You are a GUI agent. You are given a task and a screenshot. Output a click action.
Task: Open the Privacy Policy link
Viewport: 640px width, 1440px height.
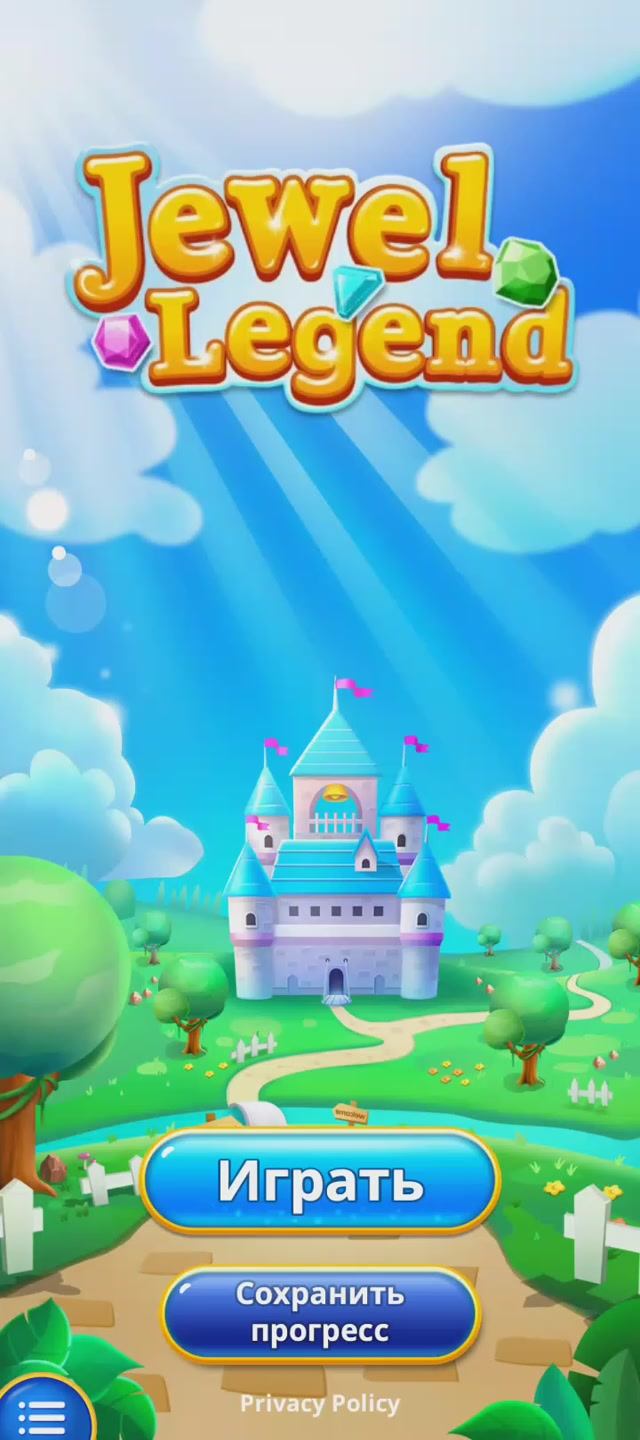click(320, 1404)
